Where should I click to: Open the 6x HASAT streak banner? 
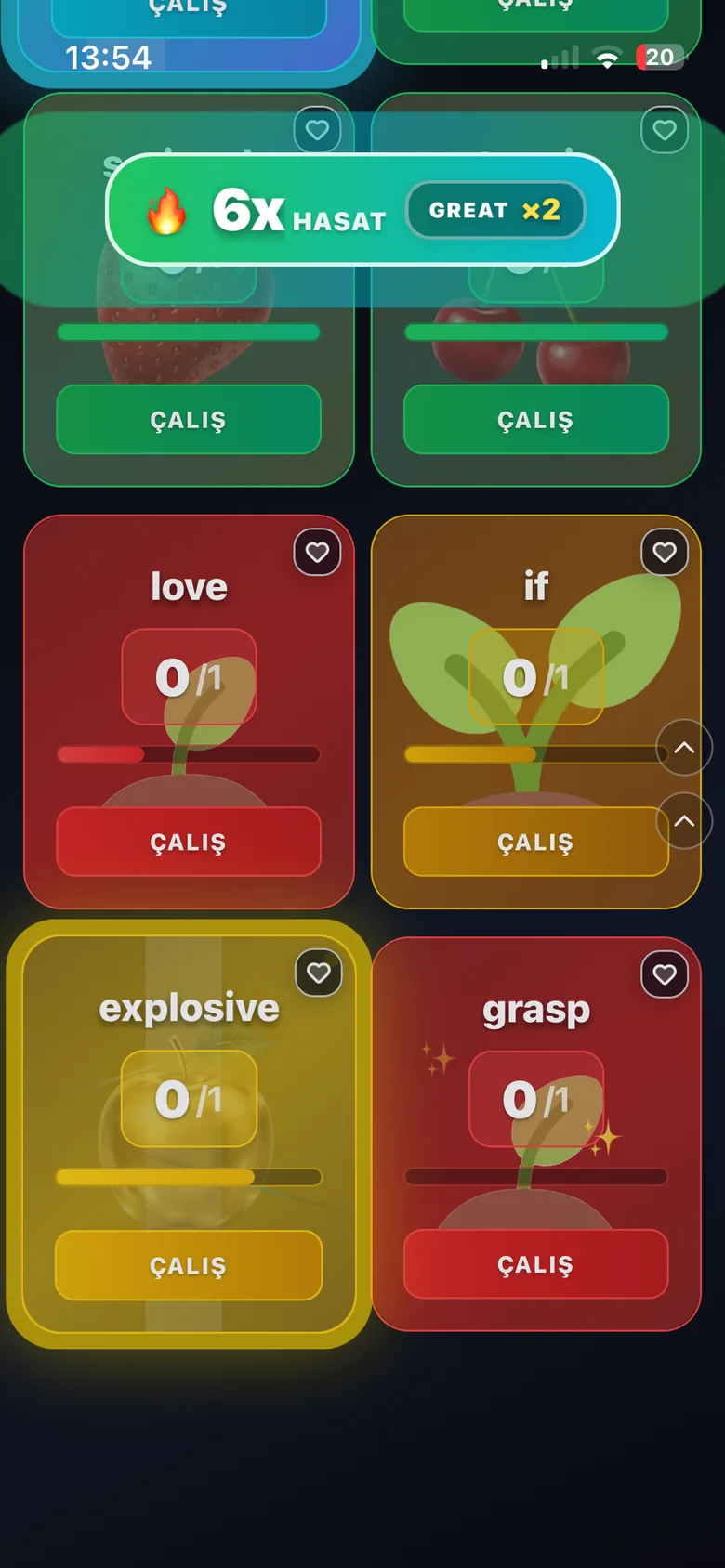(362, 210)
